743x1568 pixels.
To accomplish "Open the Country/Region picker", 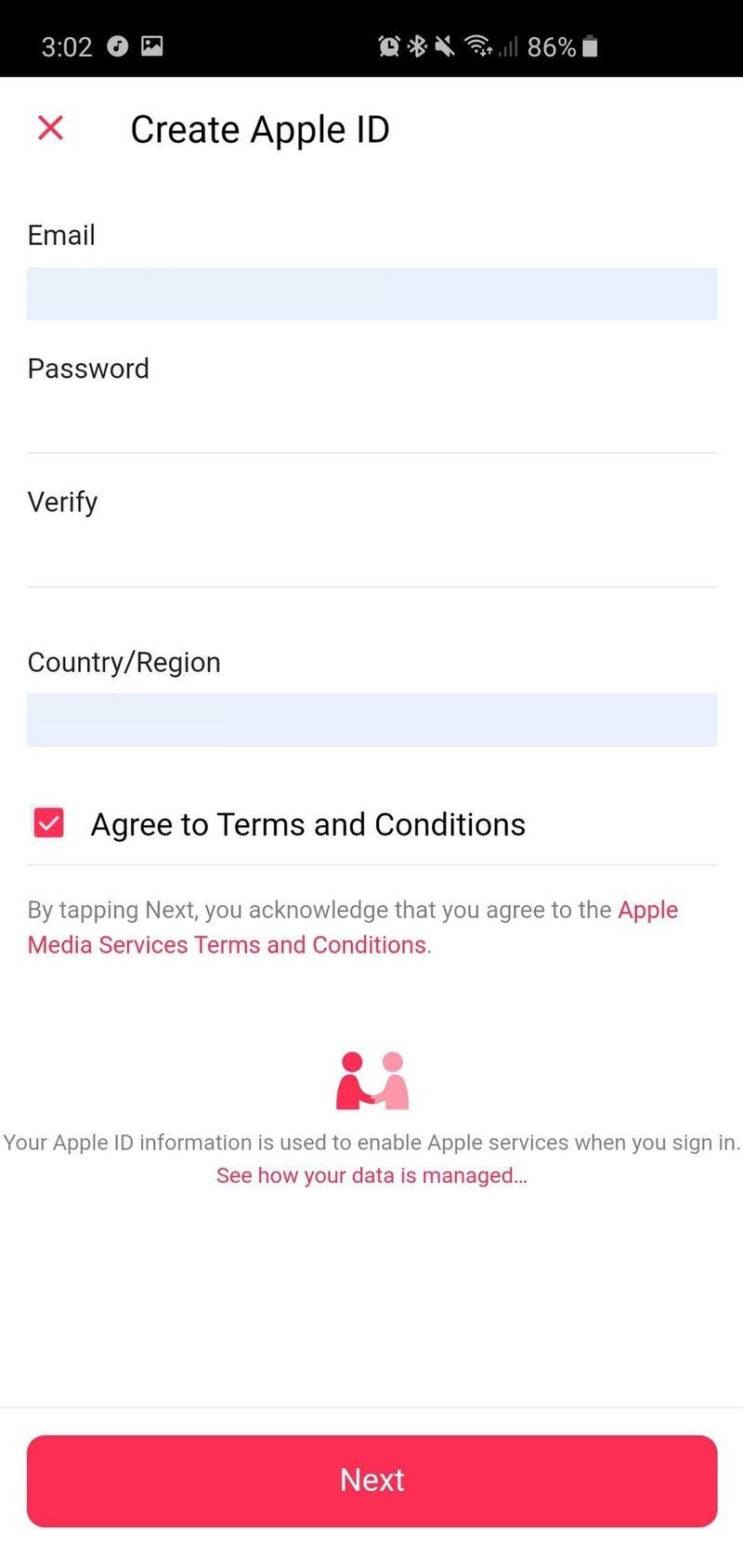I will point(371,719).
